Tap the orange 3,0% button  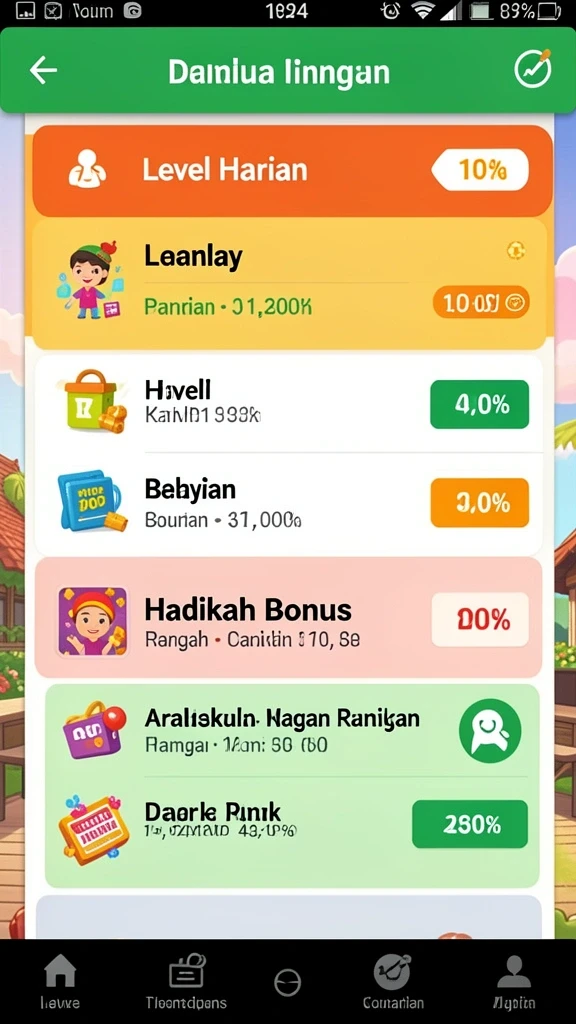(x=479, y=502)
